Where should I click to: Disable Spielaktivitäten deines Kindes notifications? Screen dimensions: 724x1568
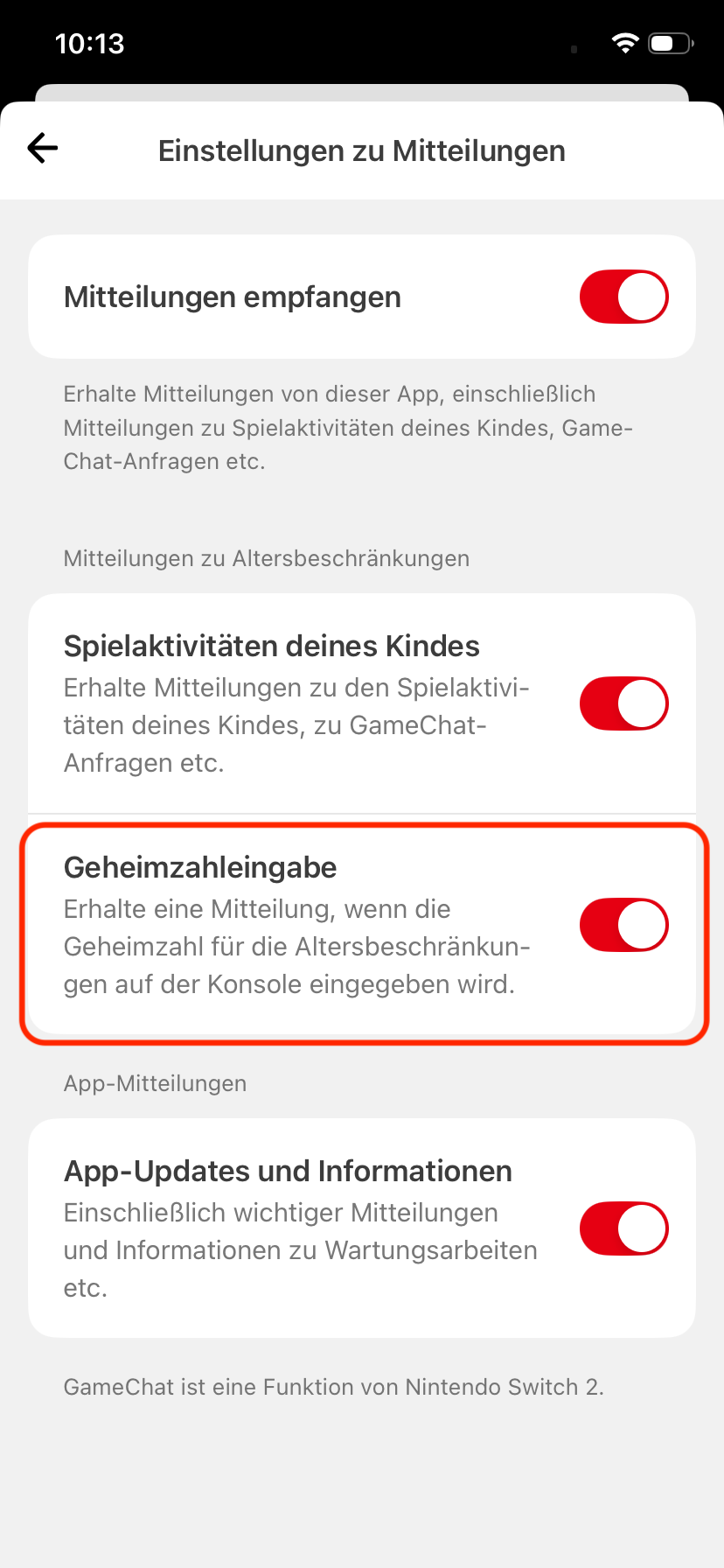[x=623, y=703]
